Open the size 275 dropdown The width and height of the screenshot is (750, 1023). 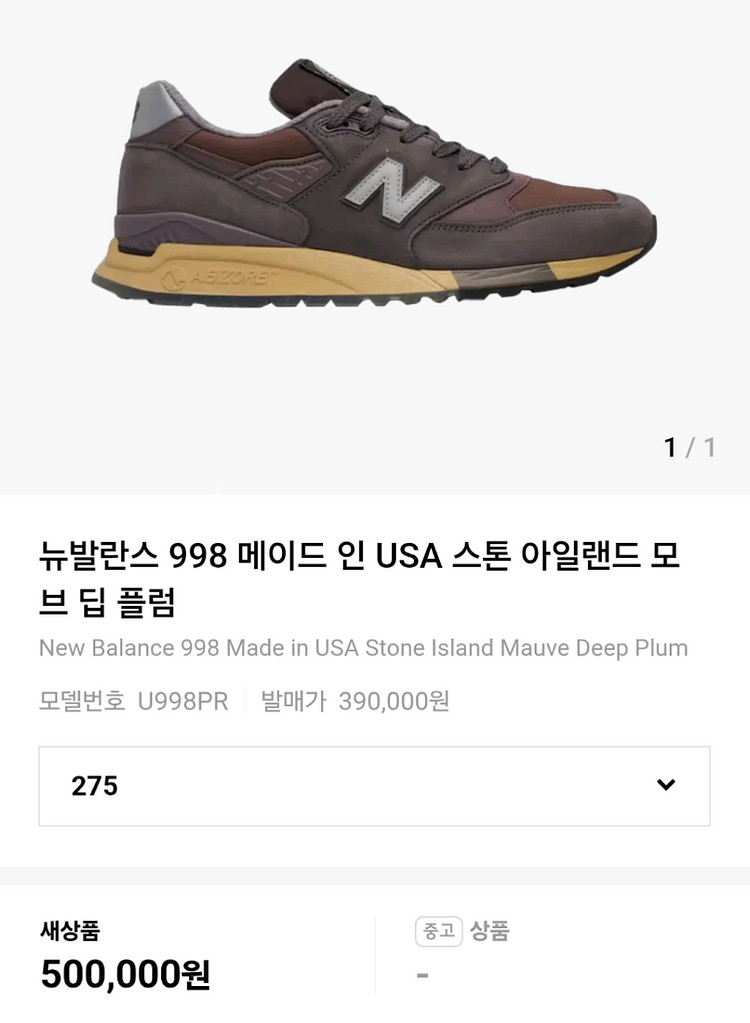pos(374,786)
